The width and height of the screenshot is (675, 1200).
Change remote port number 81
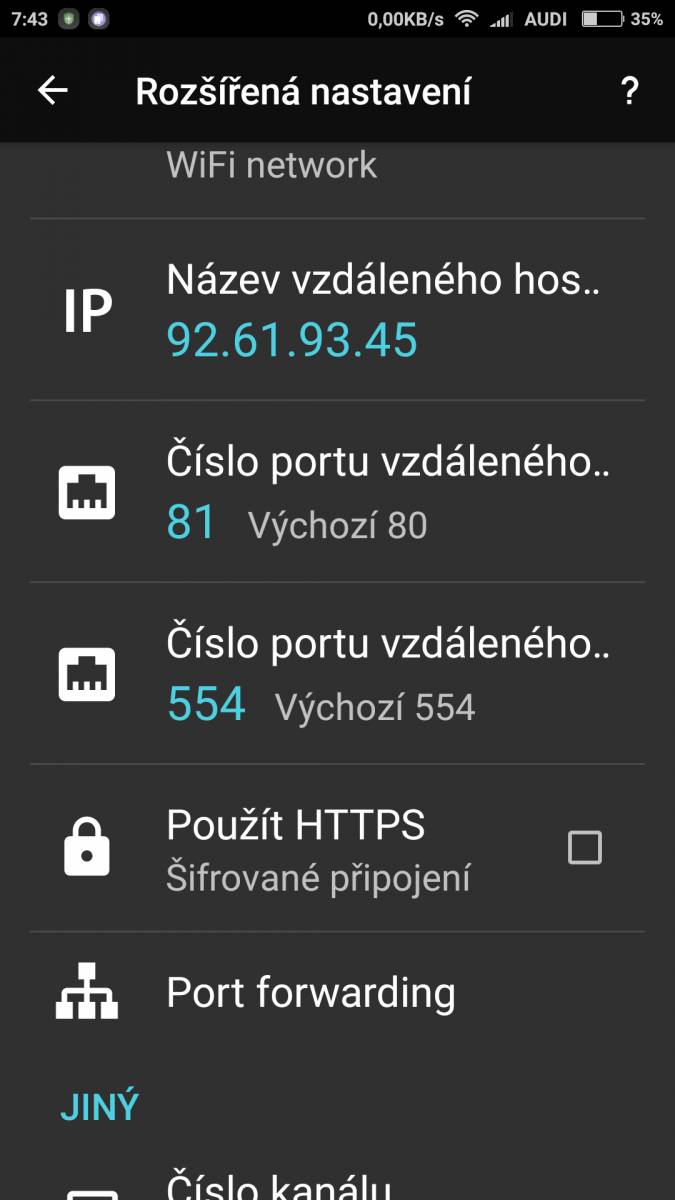coord(337,492)
